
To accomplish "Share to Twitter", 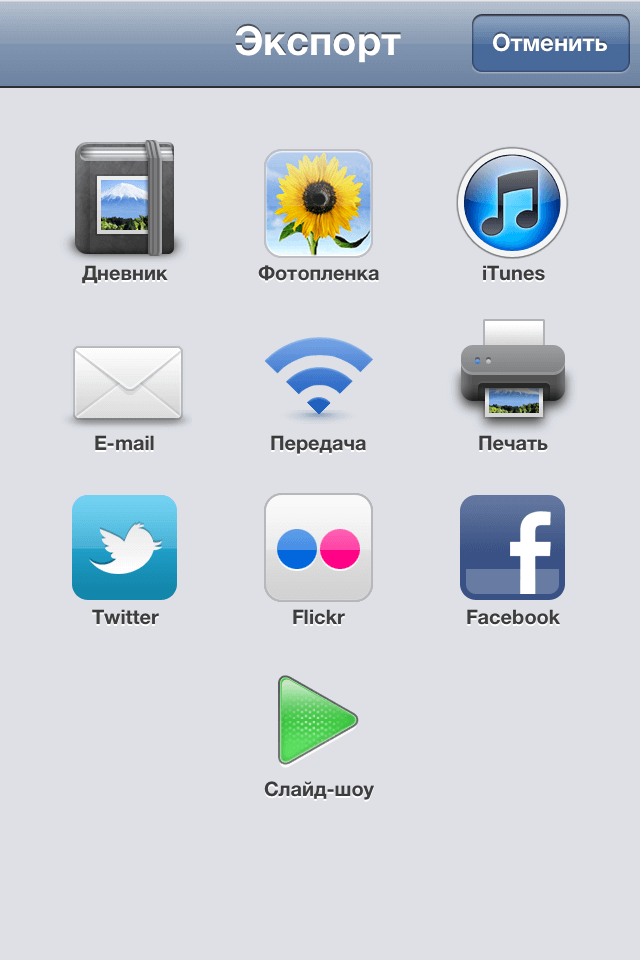I will pyautogui.click(x=125, y=548).
